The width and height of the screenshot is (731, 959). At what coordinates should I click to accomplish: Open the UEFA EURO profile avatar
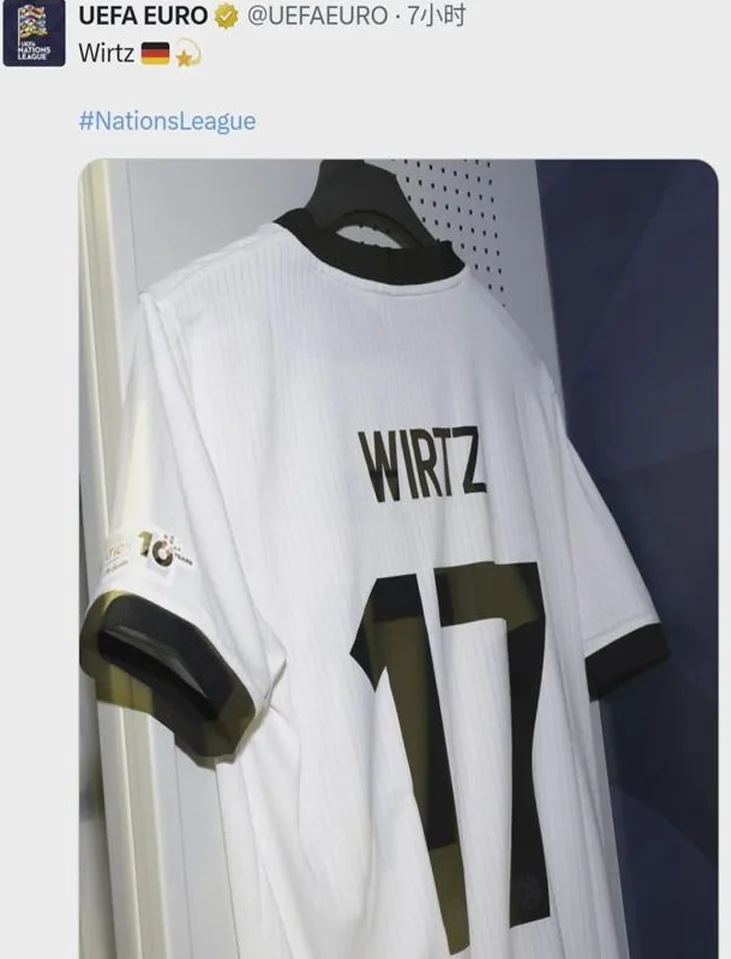(34, 34)
